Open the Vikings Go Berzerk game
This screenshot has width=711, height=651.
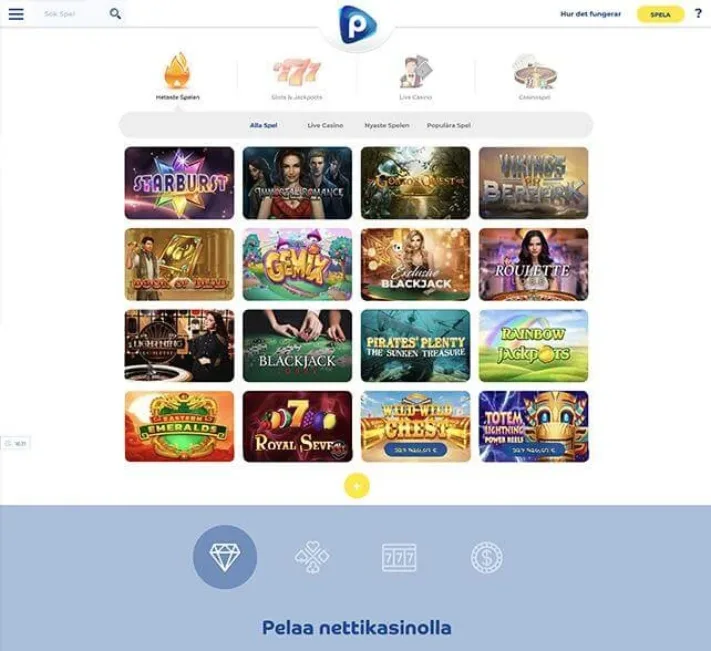point(533,183)
